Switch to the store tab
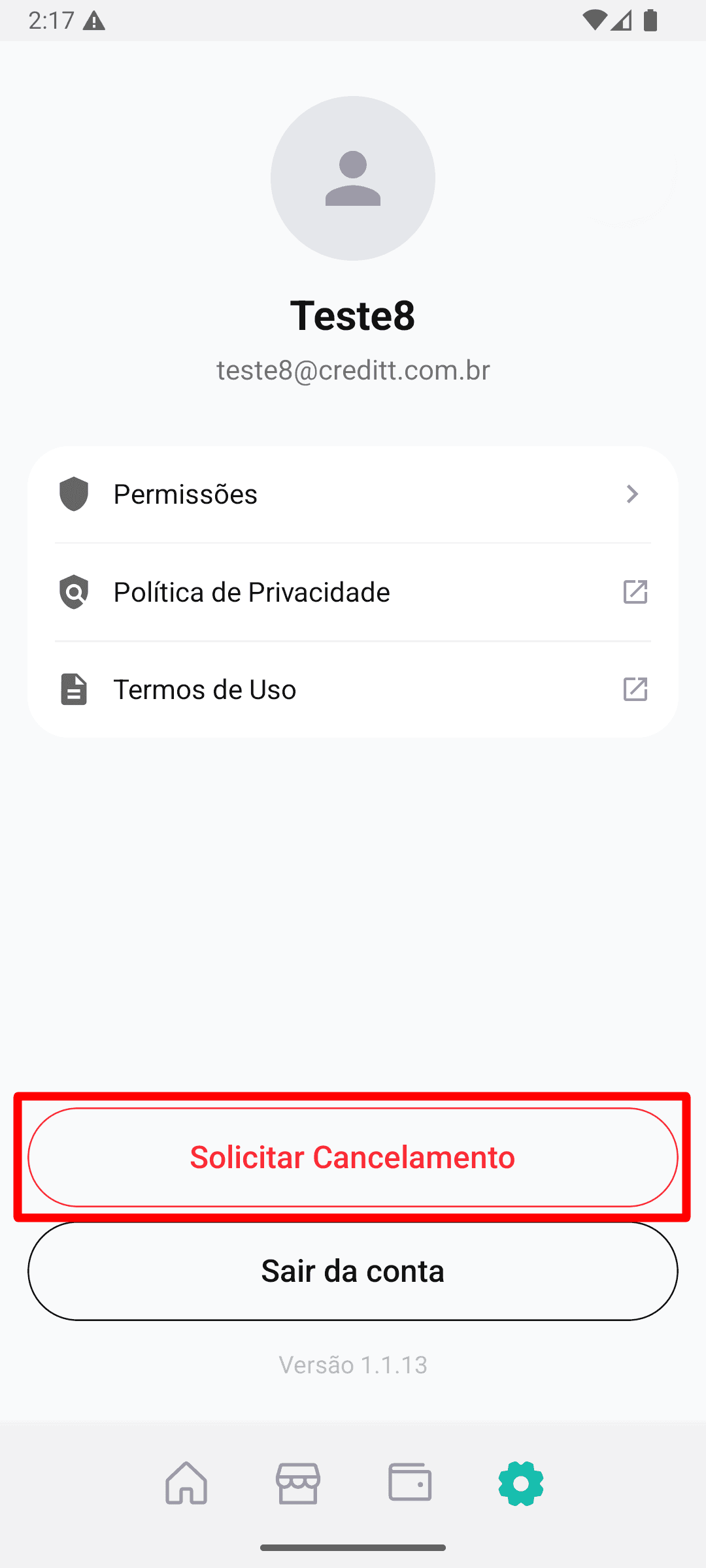 (x=298, y=1483)
